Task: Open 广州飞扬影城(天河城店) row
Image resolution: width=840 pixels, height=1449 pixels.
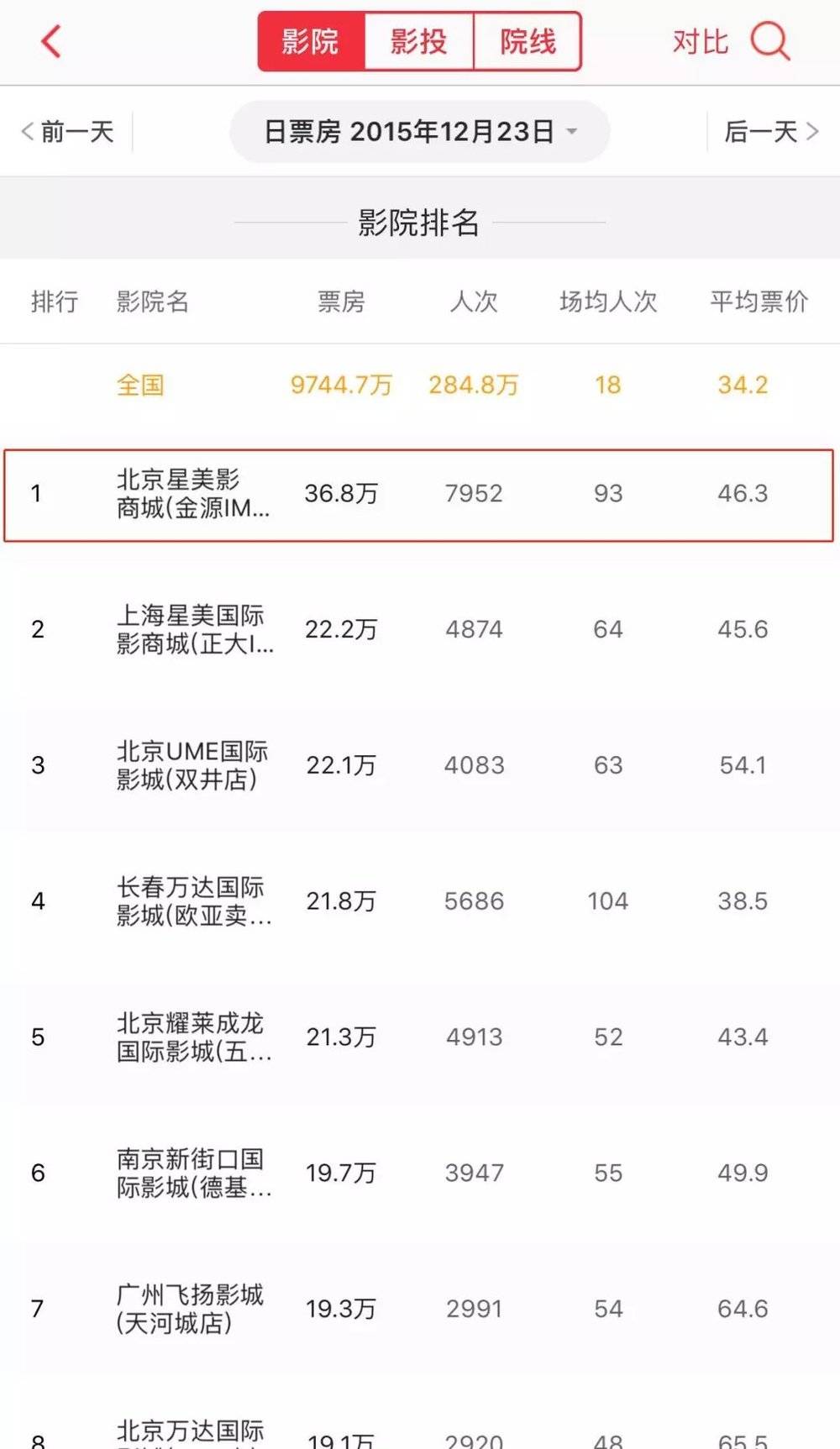Action: [x=420, y=1309]
